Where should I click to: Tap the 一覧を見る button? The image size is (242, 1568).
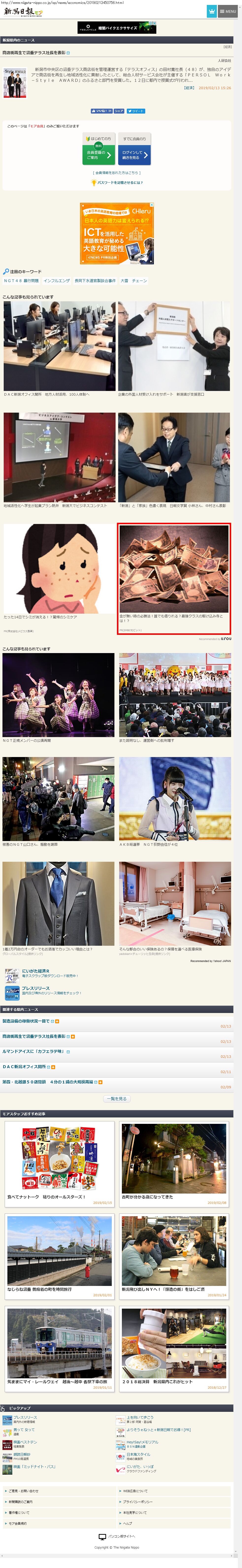coord(117,1099)
